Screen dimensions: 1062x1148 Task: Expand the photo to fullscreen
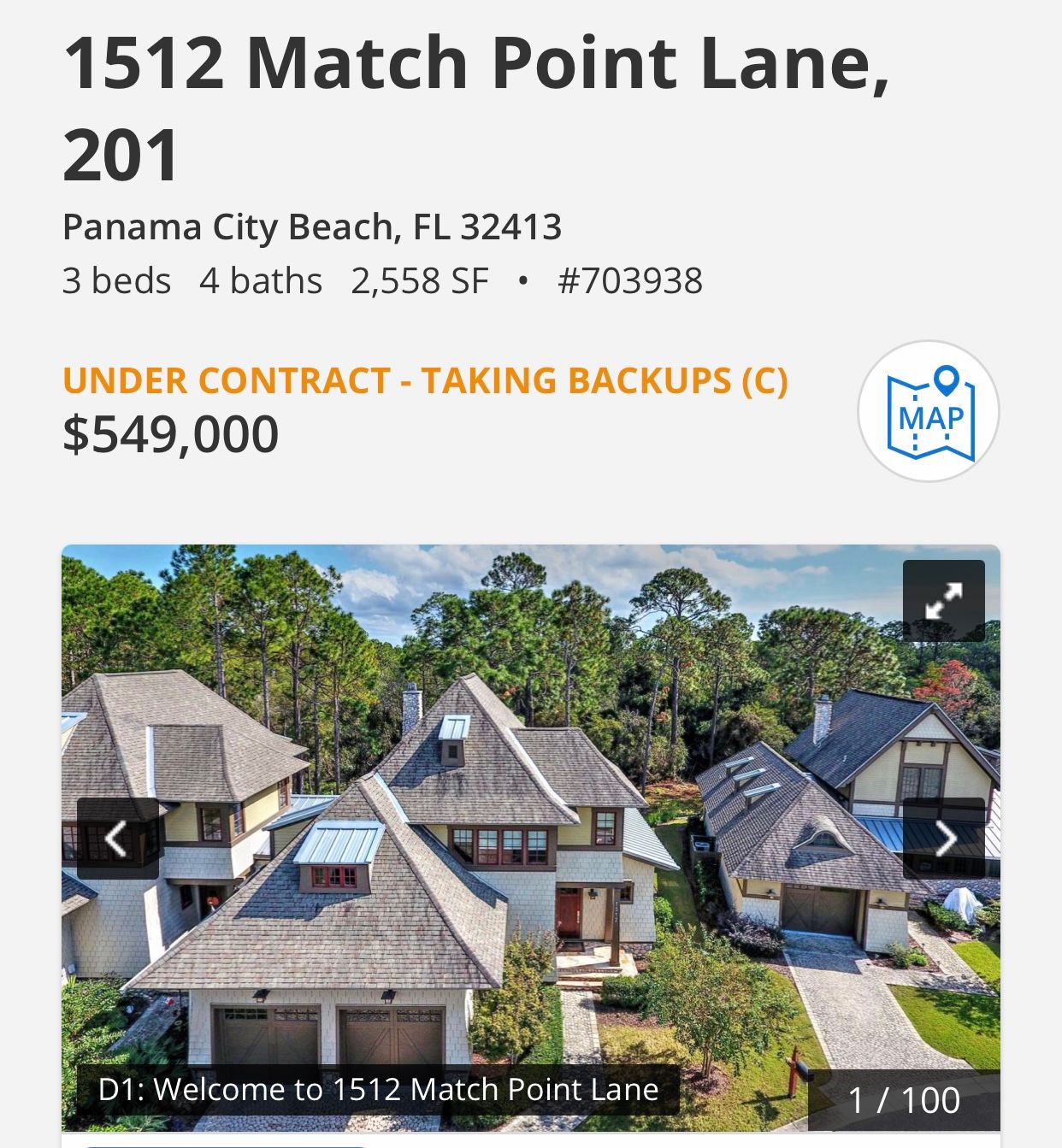pyautogui.click(x=943, y=601)
